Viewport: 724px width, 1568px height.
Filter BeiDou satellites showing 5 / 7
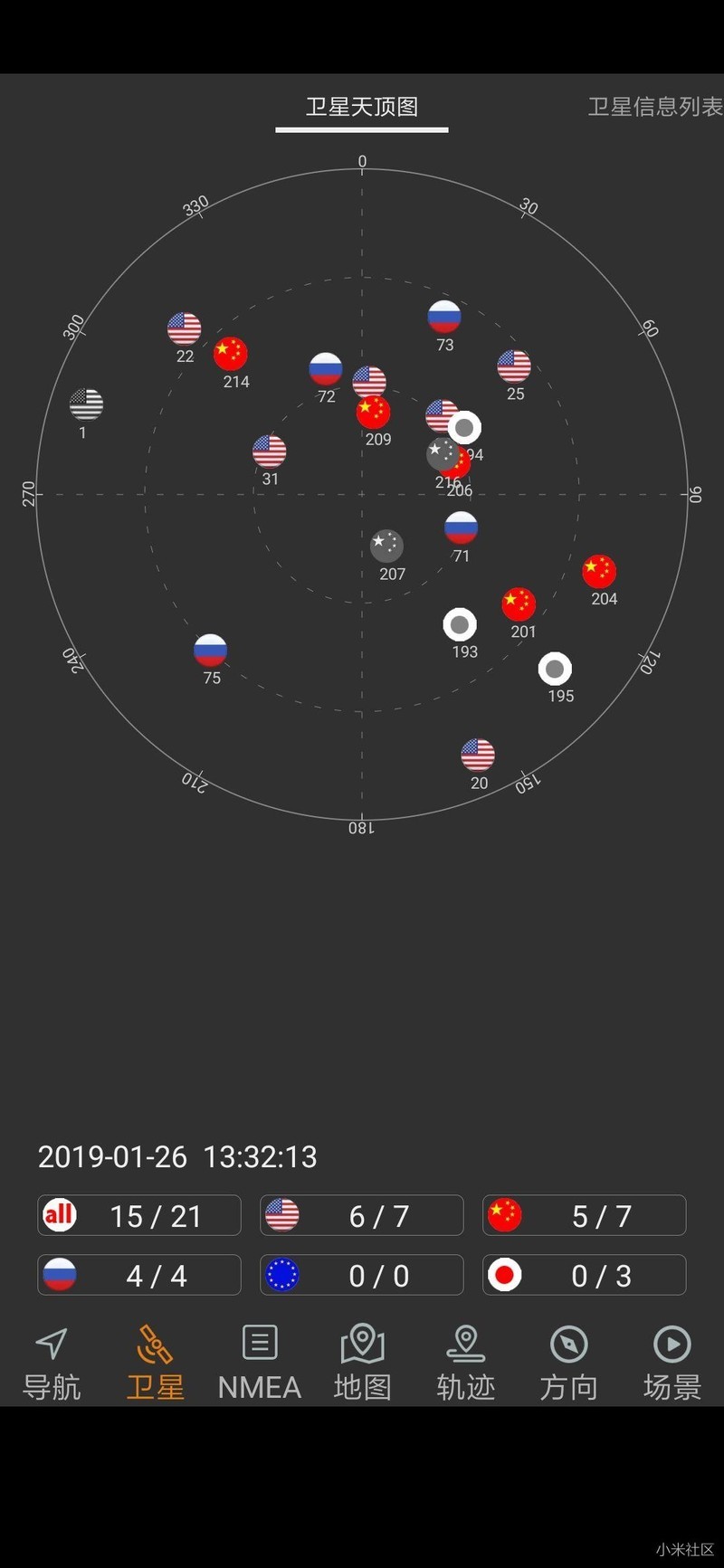point(585,1215)
